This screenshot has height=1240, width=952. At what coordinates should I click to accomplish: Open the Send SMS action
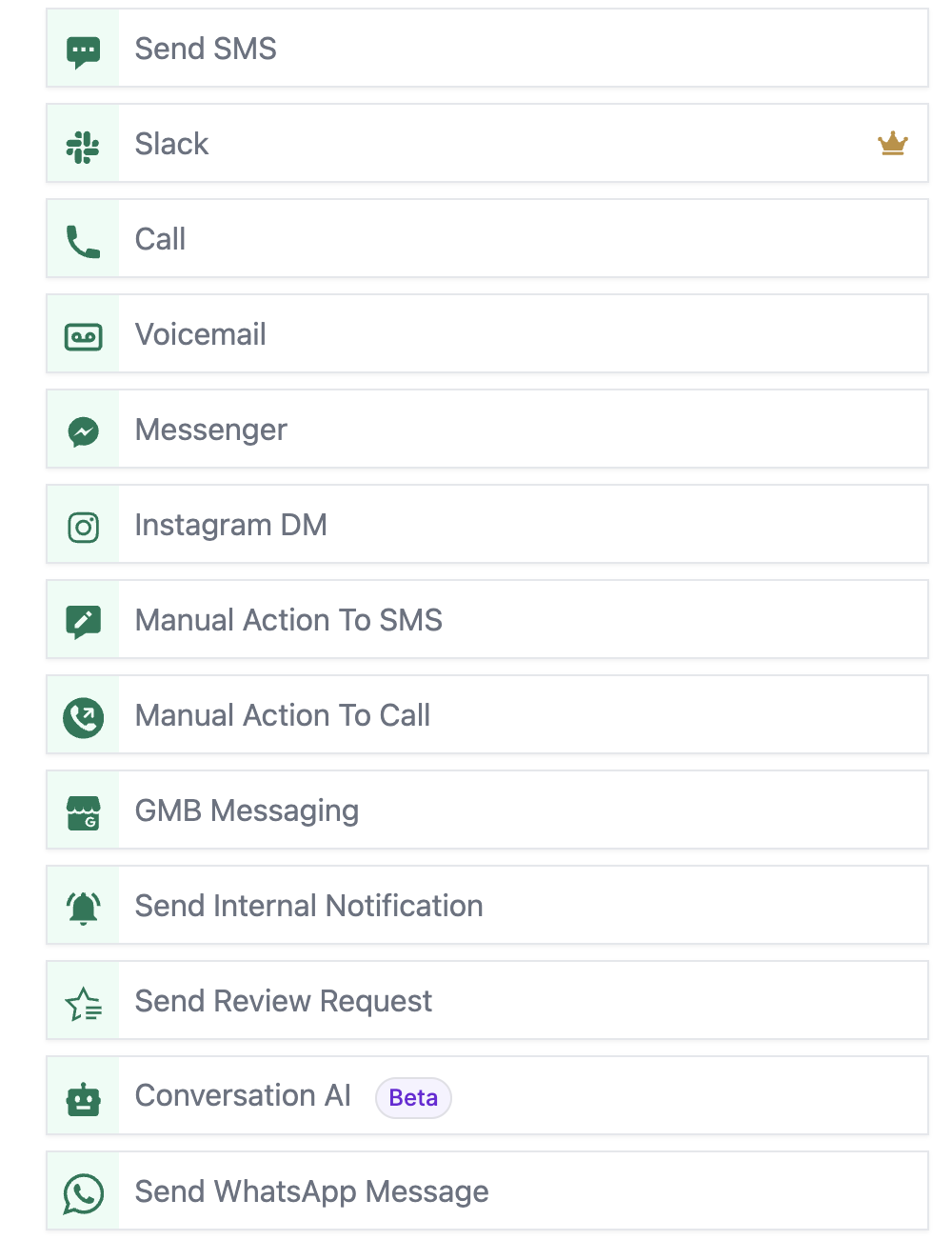[x=476, y=49]
